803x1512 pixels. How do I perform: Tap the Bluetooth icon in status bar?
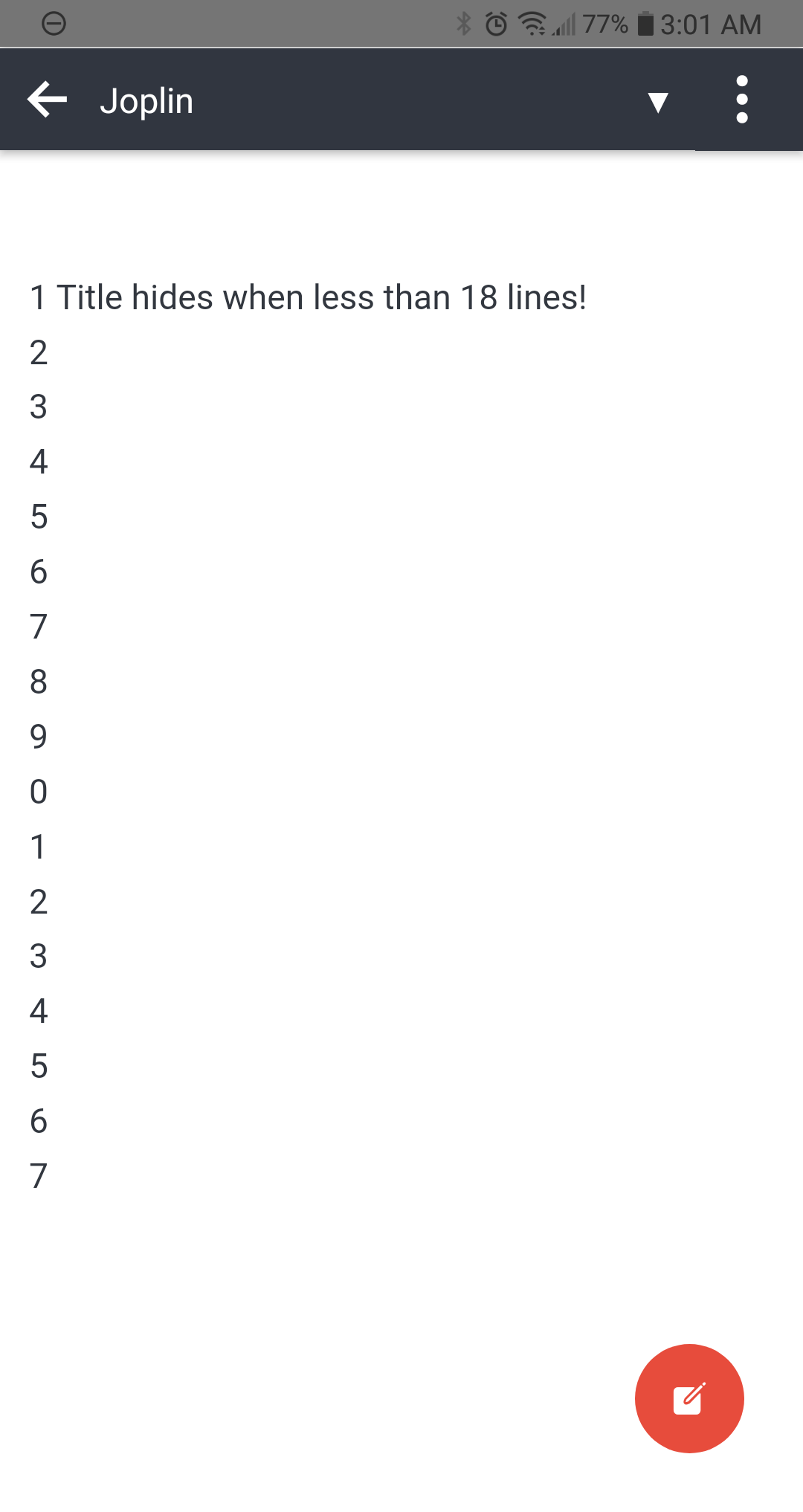coord(463,23)
